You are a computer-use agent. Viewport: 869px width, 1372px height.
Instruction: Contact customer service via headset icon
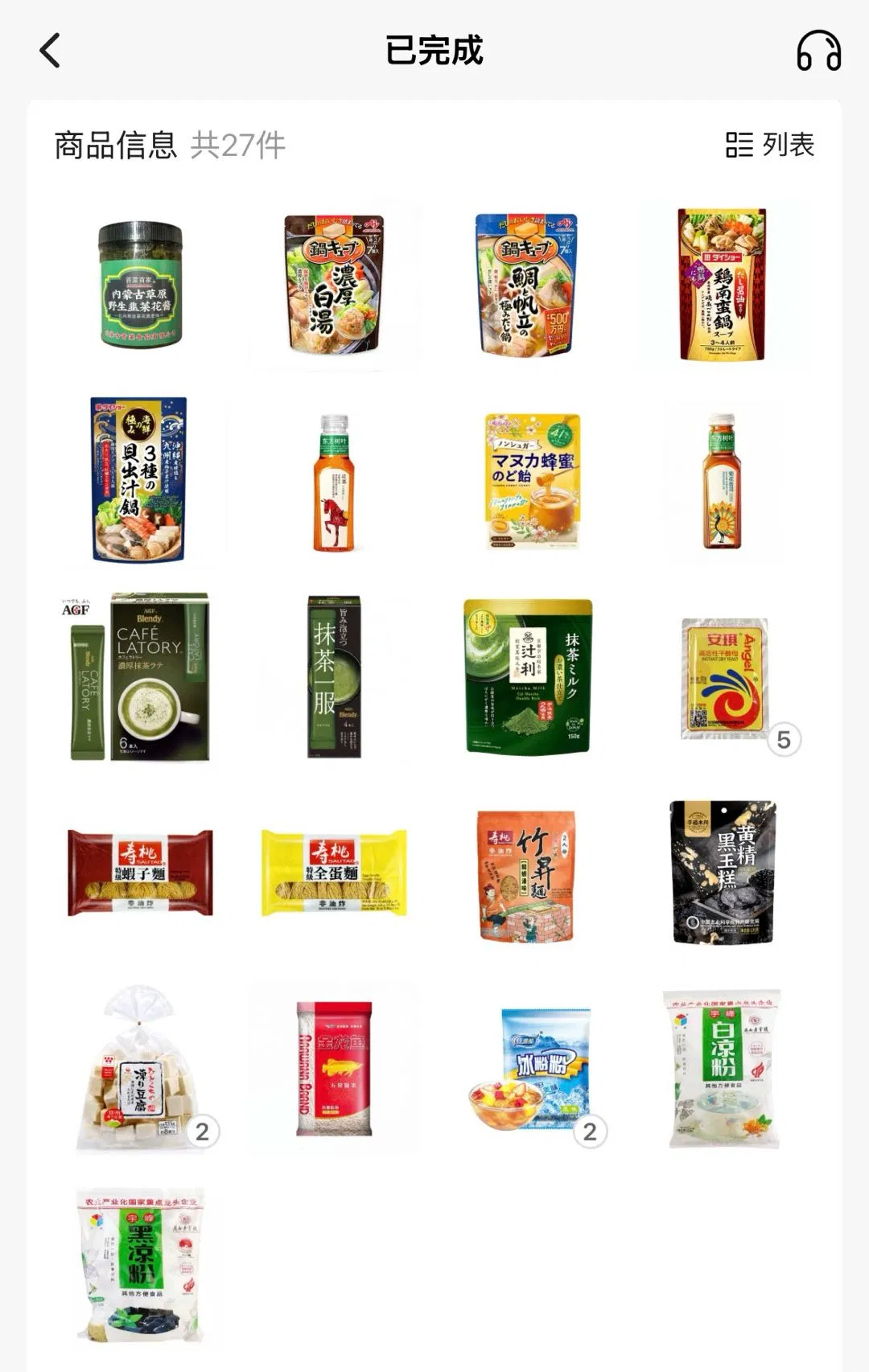818,51
